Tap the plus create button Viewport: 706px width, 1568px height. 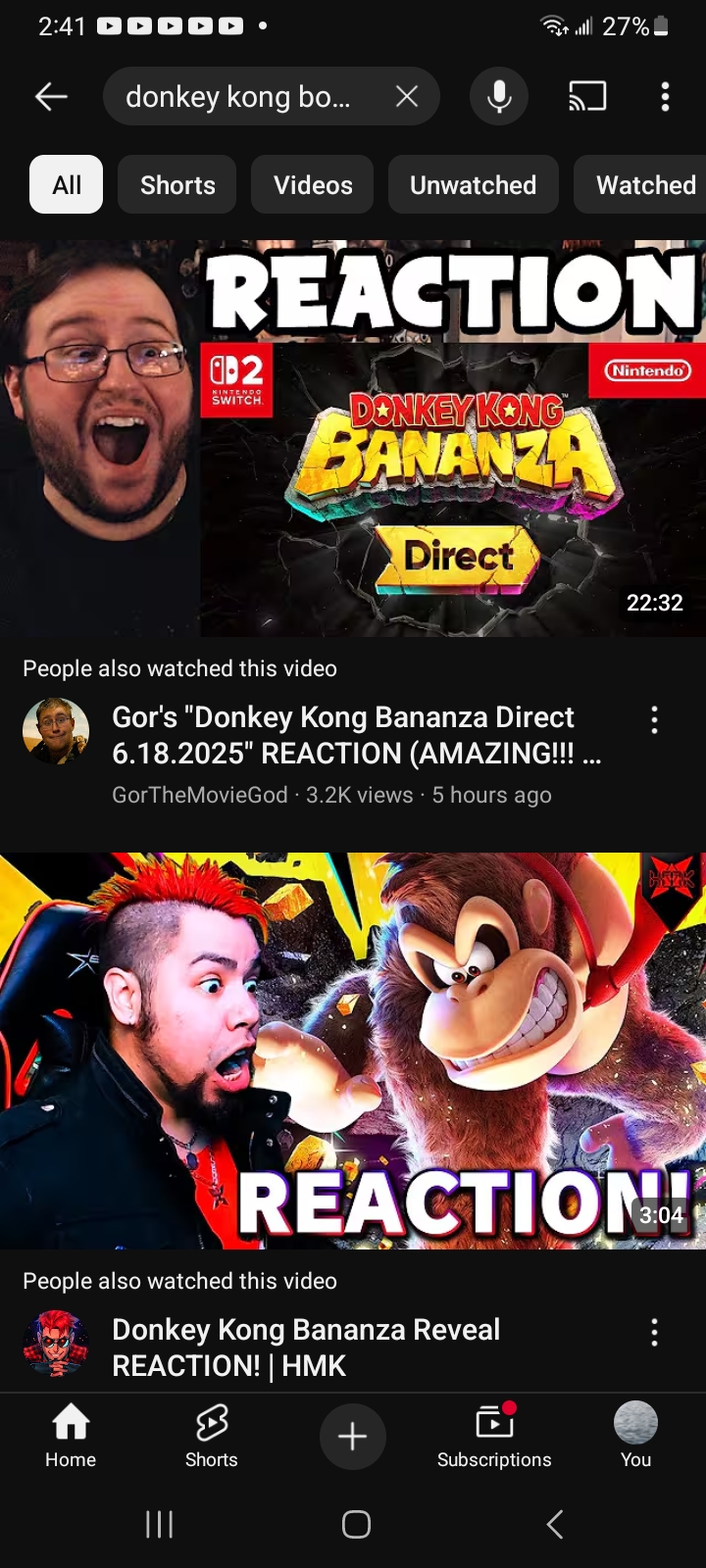click(x=353, y=1437)
